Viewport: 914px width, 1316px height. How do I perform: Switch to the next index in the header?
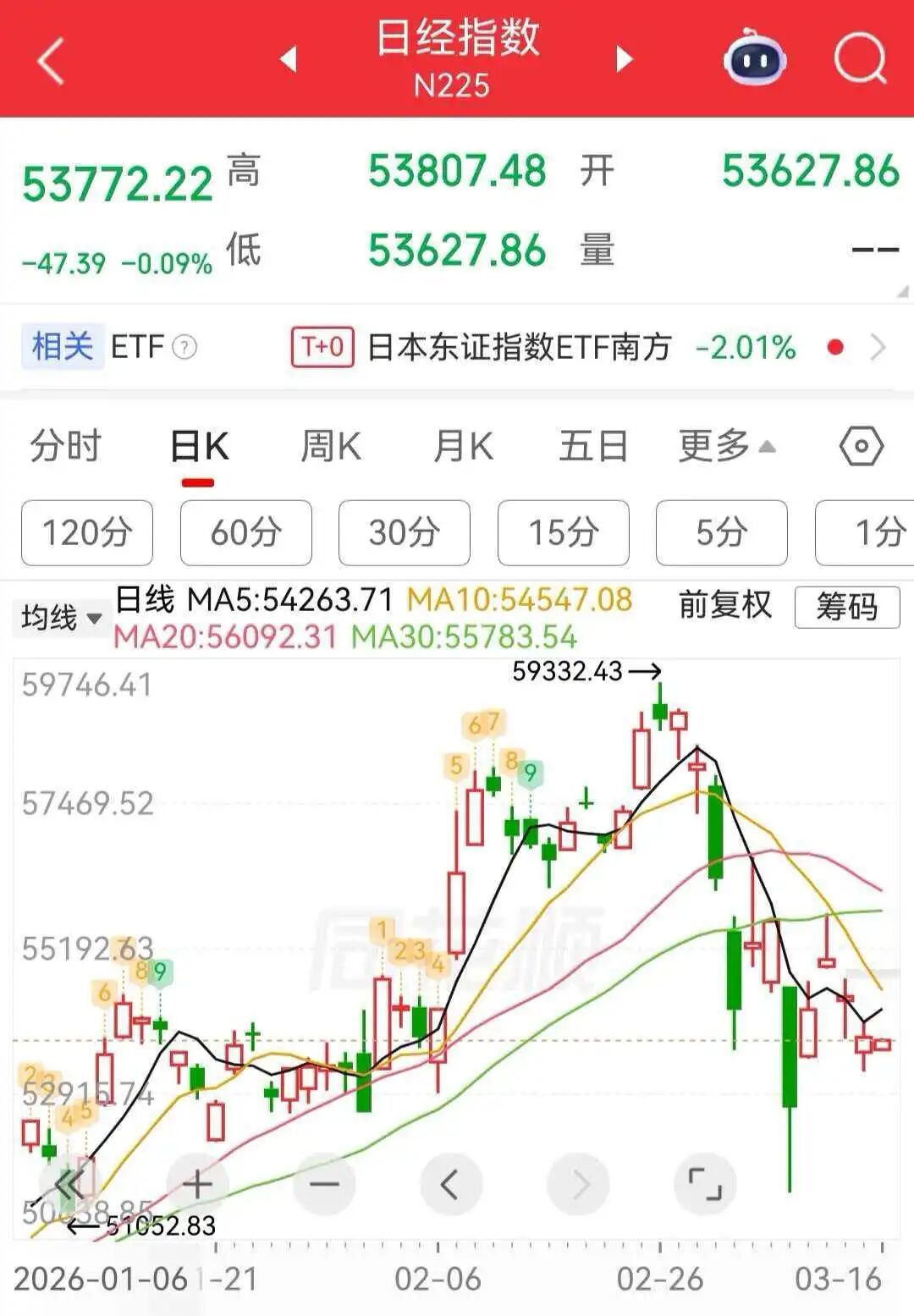pos(625,59)
